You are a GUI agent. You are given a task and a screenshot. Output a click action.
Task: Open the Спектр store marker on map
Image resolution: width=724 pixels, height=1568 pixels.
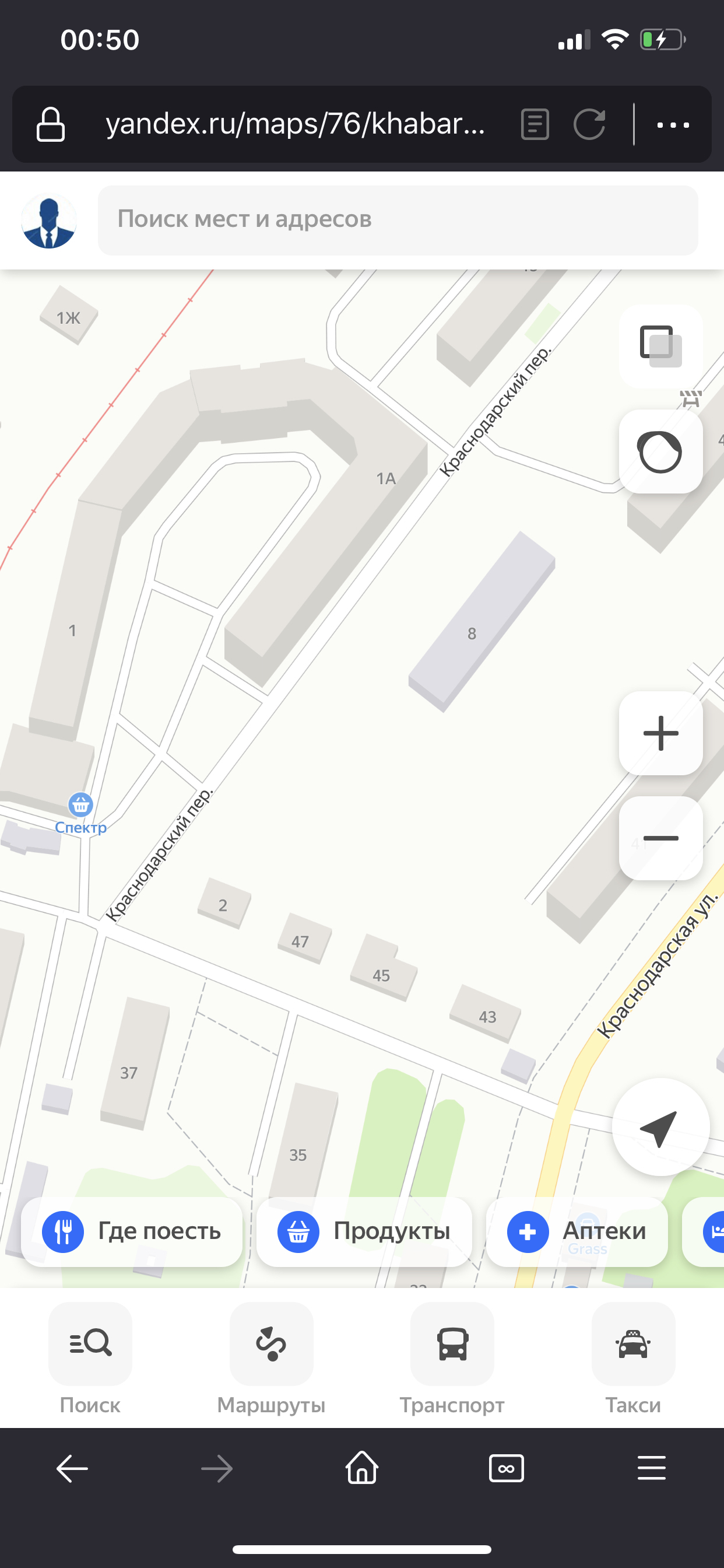[x=81, y=813]
